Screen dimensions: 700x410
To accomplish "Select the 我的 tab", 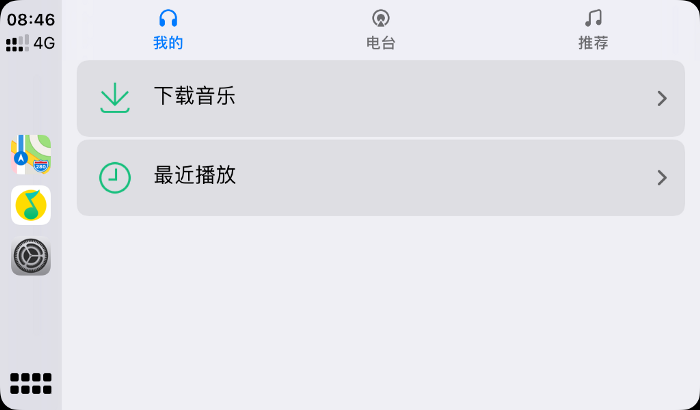I will (168, 29).
